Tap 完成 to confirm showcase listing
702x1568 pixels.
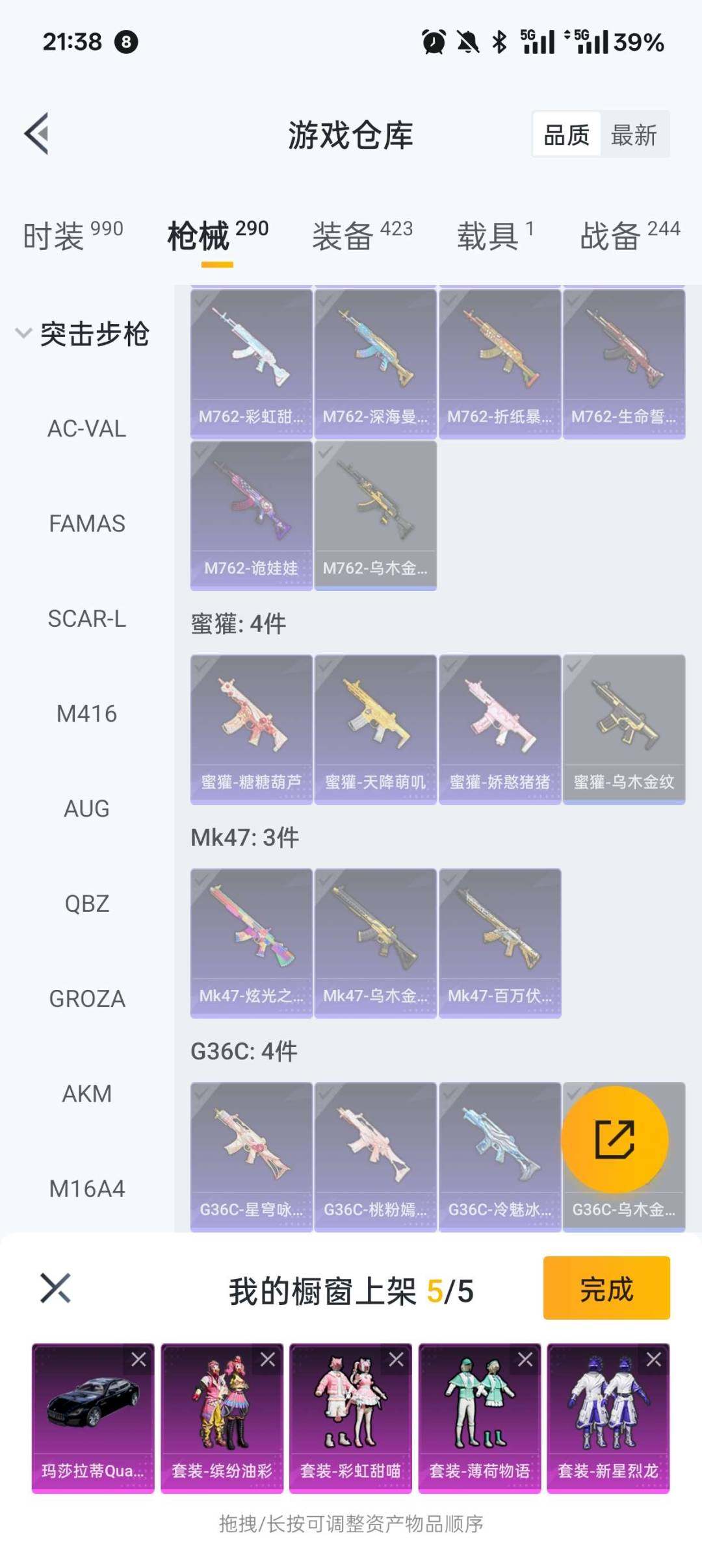point(606,1291)
